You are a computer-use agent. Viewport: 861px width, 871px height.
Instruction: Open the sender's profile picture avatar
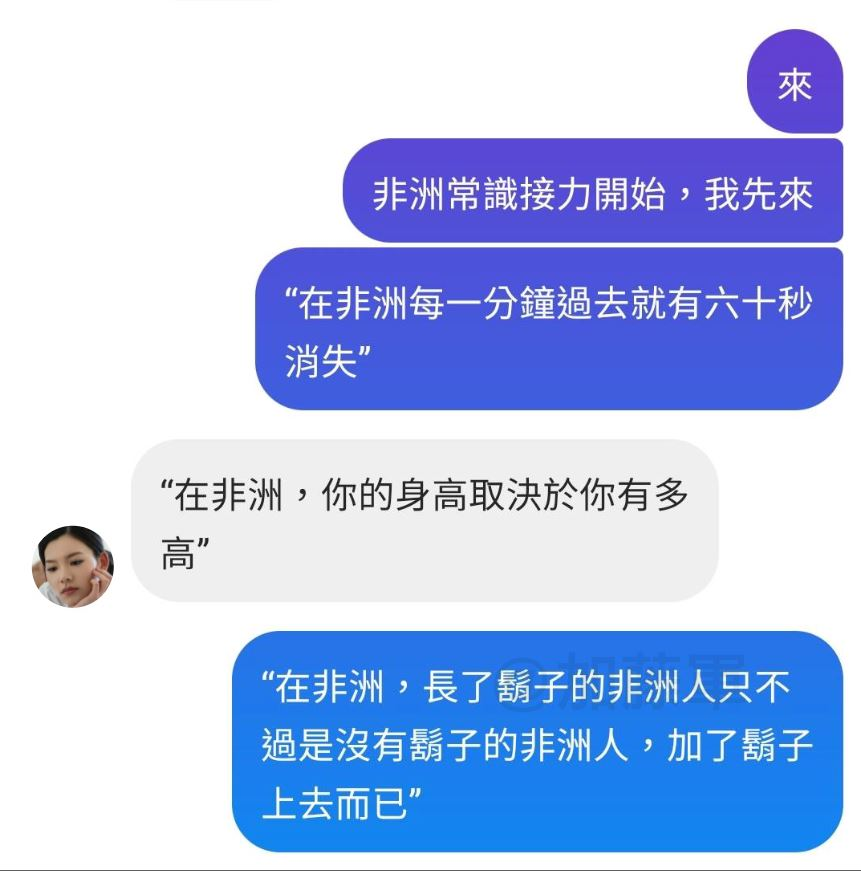(x=73, y=566)
